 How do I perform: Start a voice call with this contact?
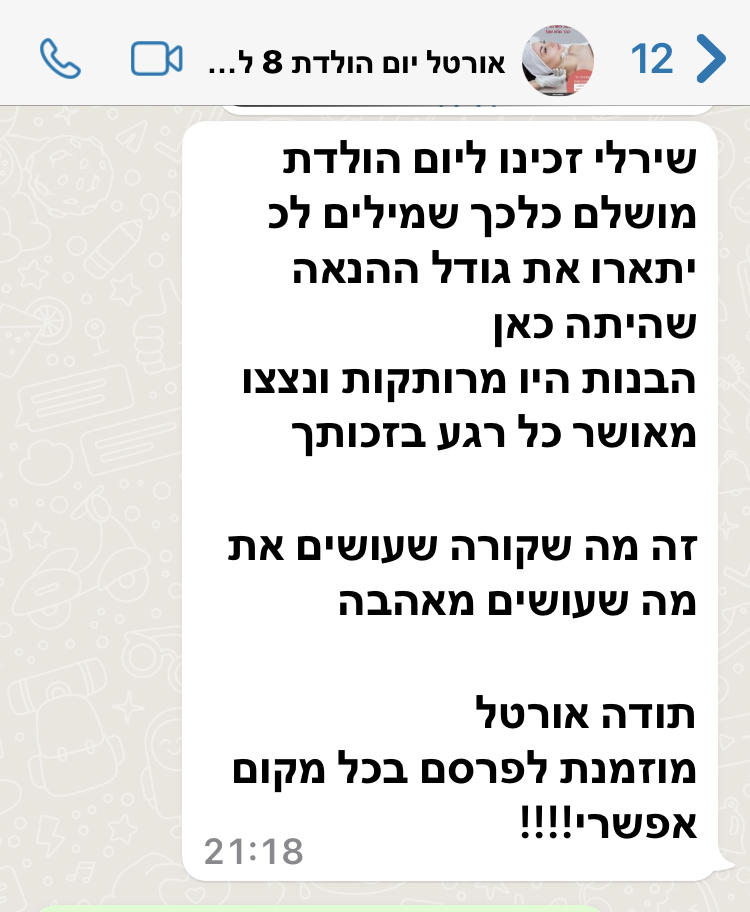60,60
